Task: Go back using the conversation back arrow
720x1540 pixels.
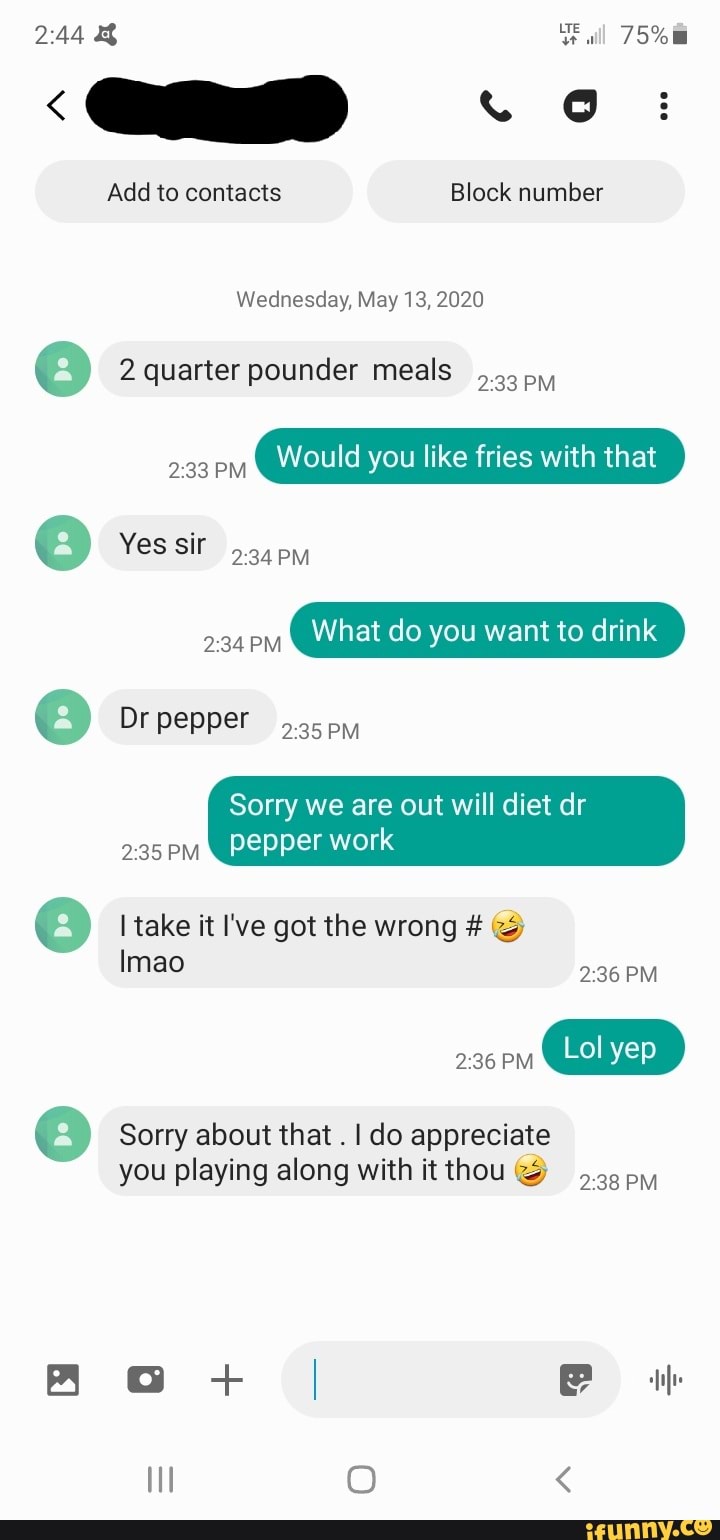Action: coord(55,105)
